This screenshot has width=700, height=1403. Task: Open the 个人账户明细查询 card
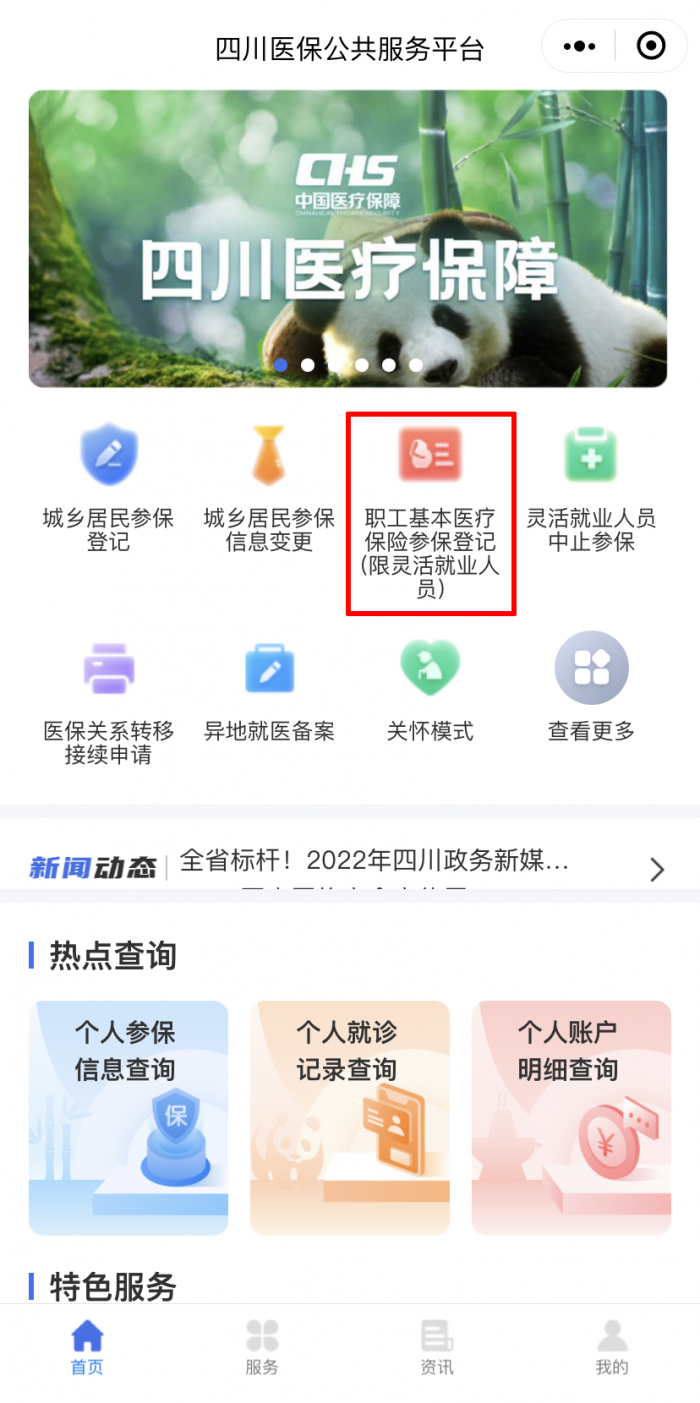570,1117
